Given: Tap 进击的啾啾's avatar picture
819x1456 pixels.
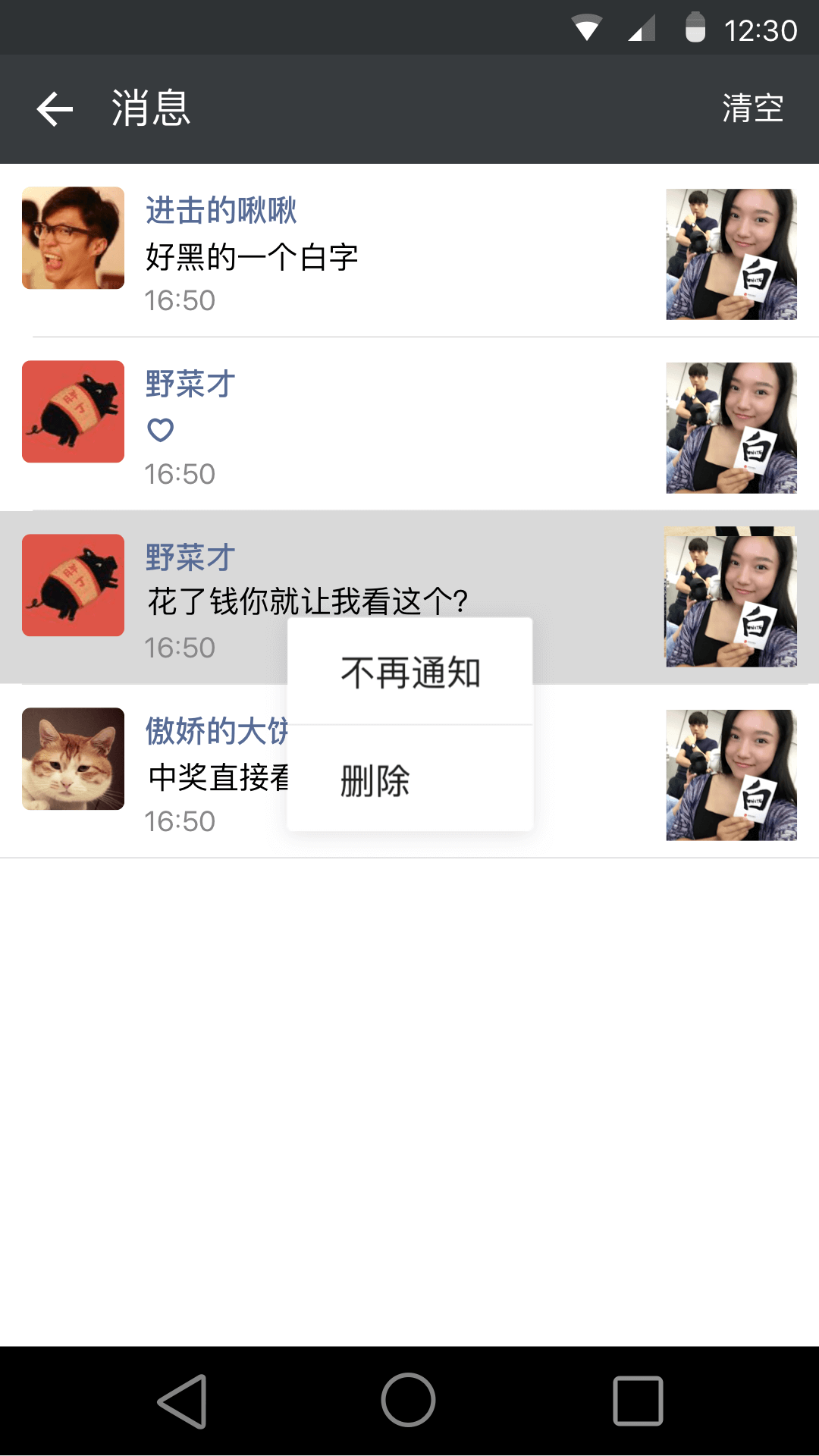Looking at the screenshot, I should 73,238.
